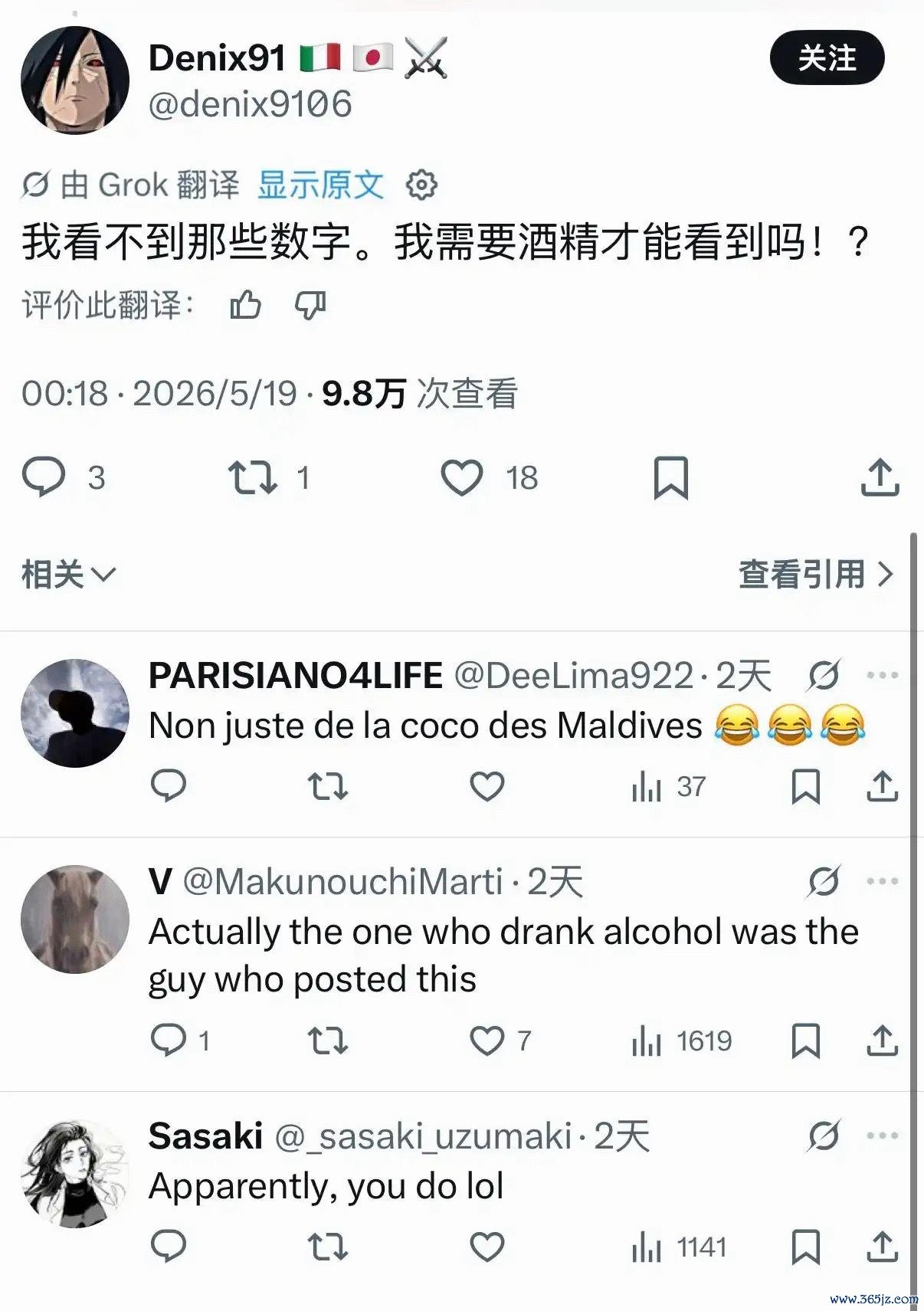
Task: Follow Denix91 with the 关注 button
Action: coord(827,57)
